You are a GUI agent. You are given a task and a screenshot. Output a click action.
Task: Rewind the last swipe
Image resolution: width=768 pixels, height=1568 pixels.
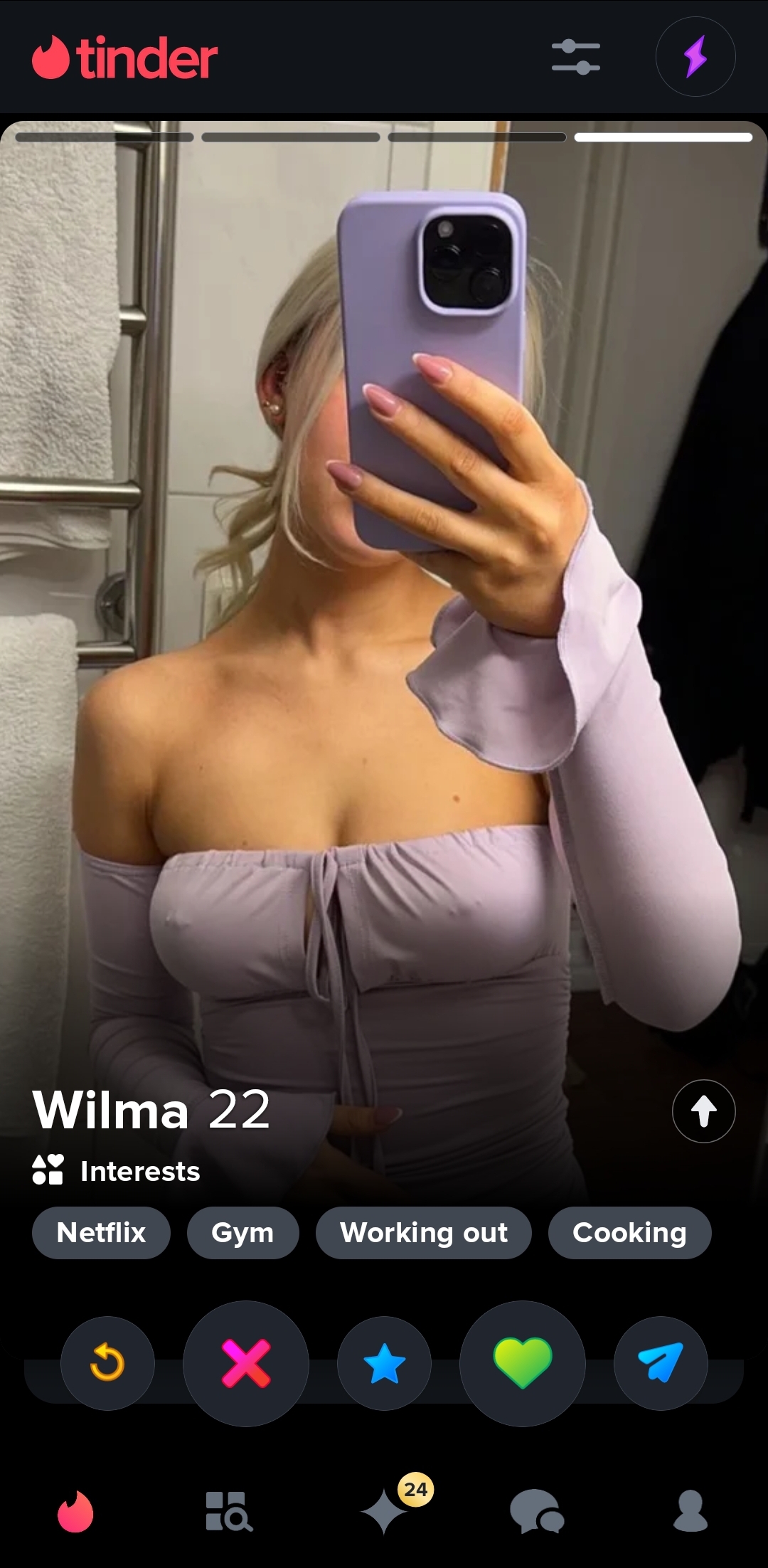pos(107,1363)
